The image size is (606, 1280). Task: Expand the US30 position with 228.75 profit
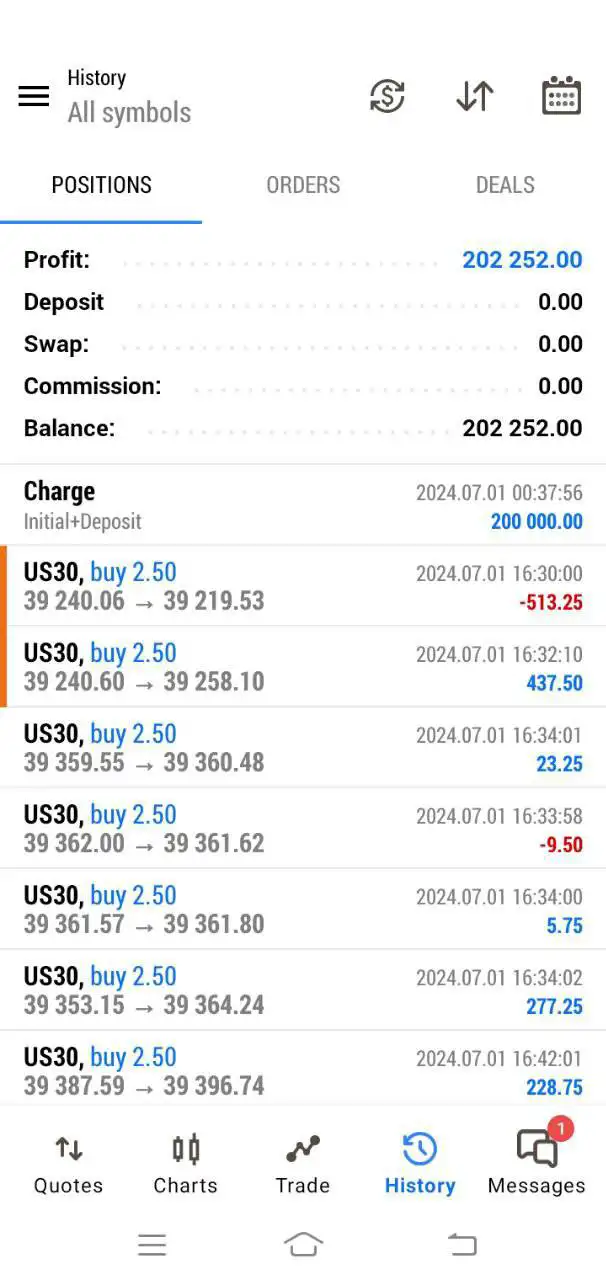pyautogui.click(x=303, y=1070)
